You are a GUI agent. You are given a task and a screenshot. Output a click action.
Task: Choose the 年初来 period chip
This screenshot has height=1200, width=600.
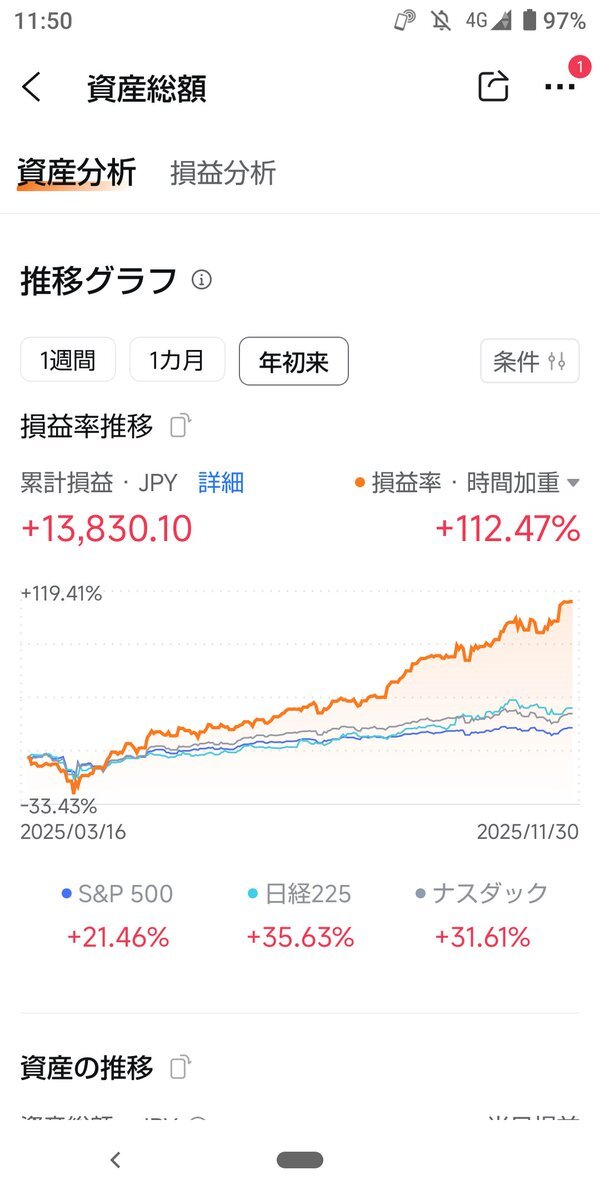pyautogui.click(x=293, y=361)
